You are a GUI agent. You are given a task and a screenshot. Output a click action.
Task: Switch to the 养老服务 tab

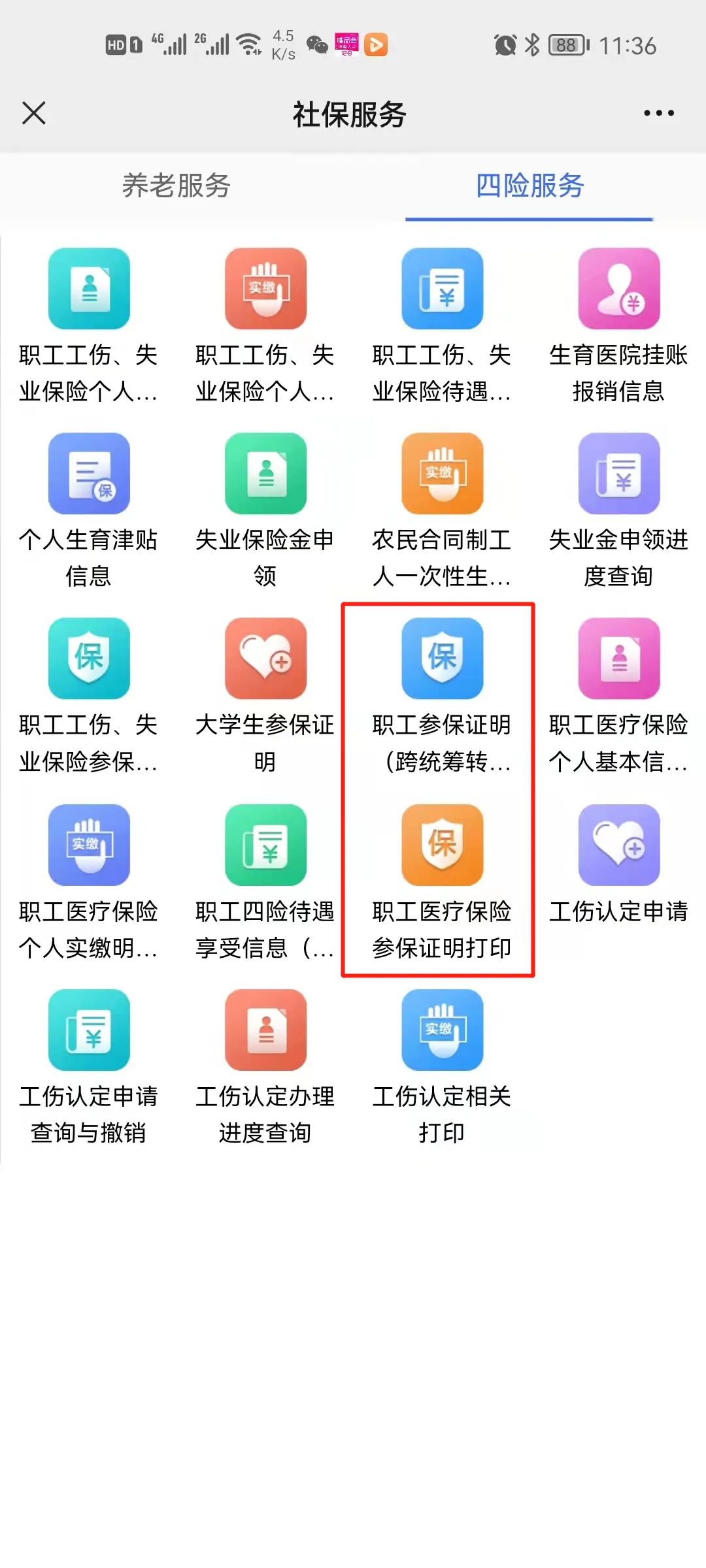pyautogui.click(x=176, y=186)
